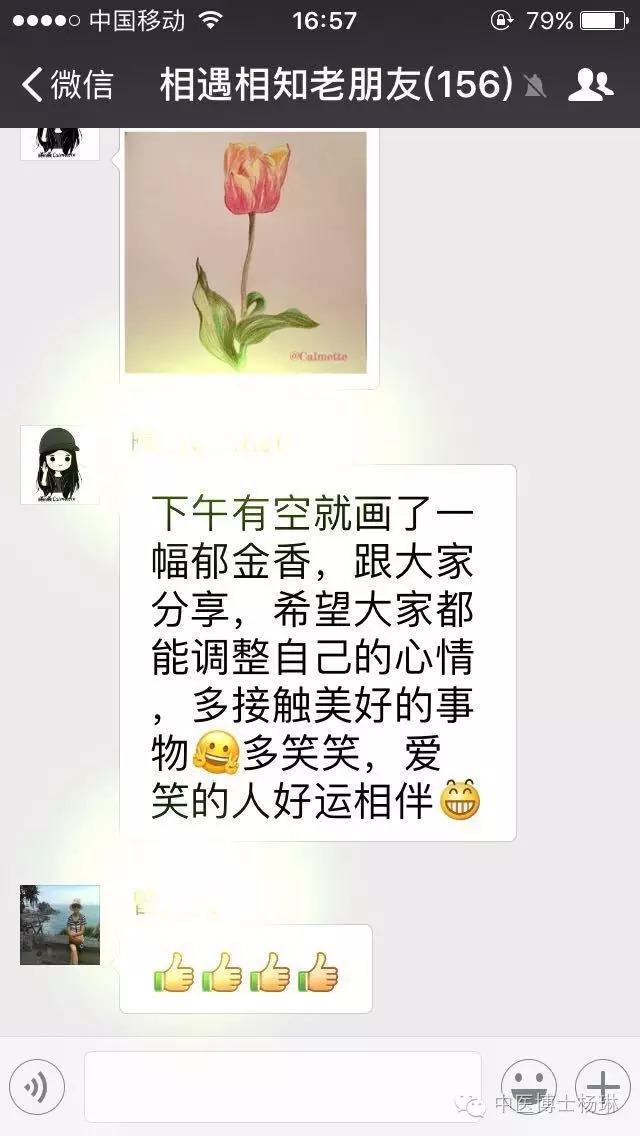This screenshot has height=1136, width=640.
Task: Switch to voice message input
Action: pos(37,1087)
